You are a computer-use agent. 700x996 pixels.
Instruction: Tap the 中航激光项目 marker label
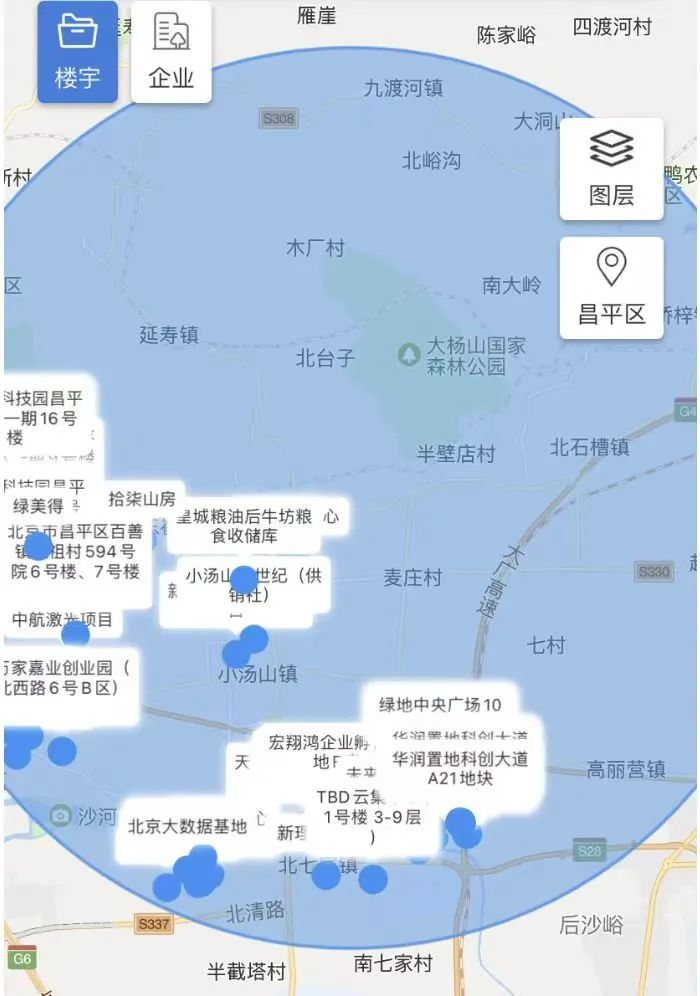tap(62, 620)
